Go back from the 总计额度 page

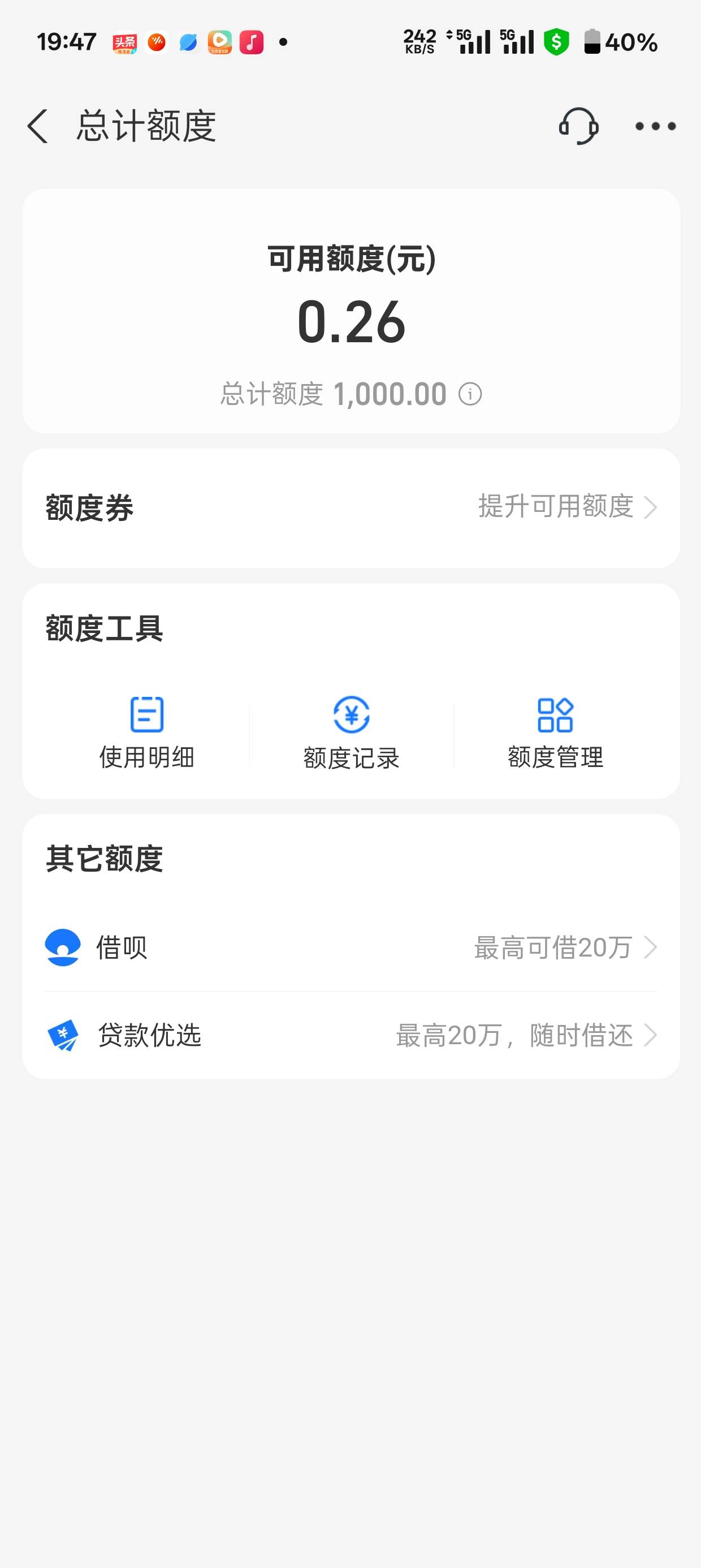(38, 126)
